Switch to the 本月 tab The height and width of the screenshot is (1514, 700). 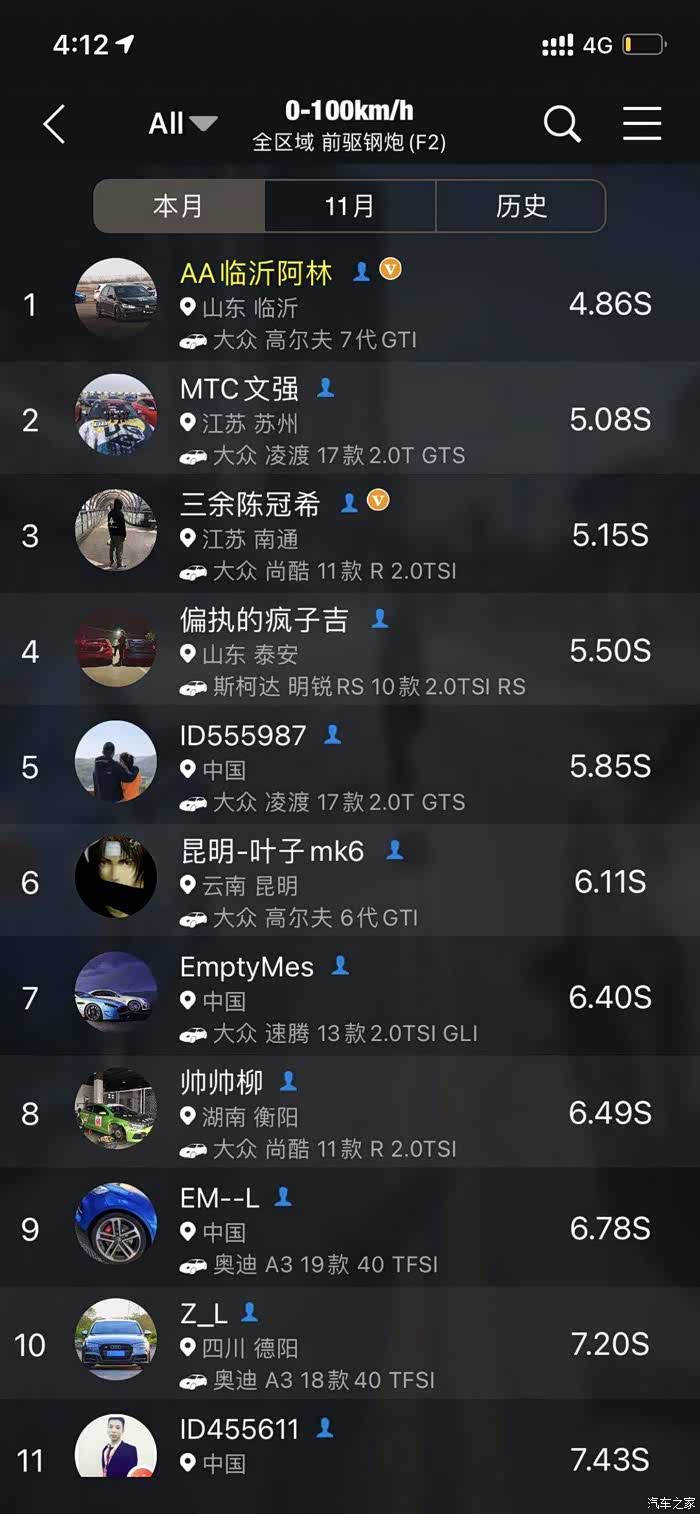tap(179, 206)
